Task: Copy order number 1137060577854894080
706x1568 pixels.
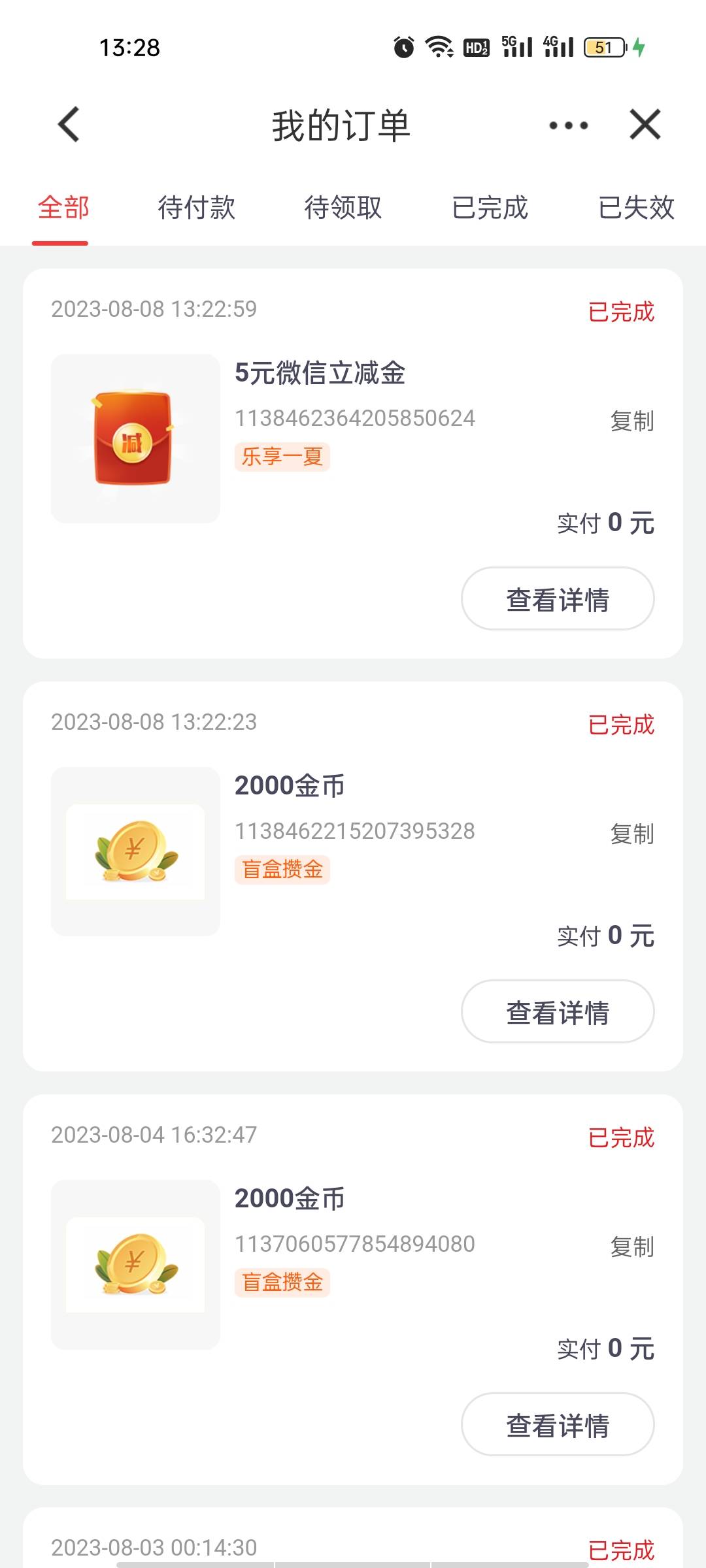Action: tap(631, 1247)
